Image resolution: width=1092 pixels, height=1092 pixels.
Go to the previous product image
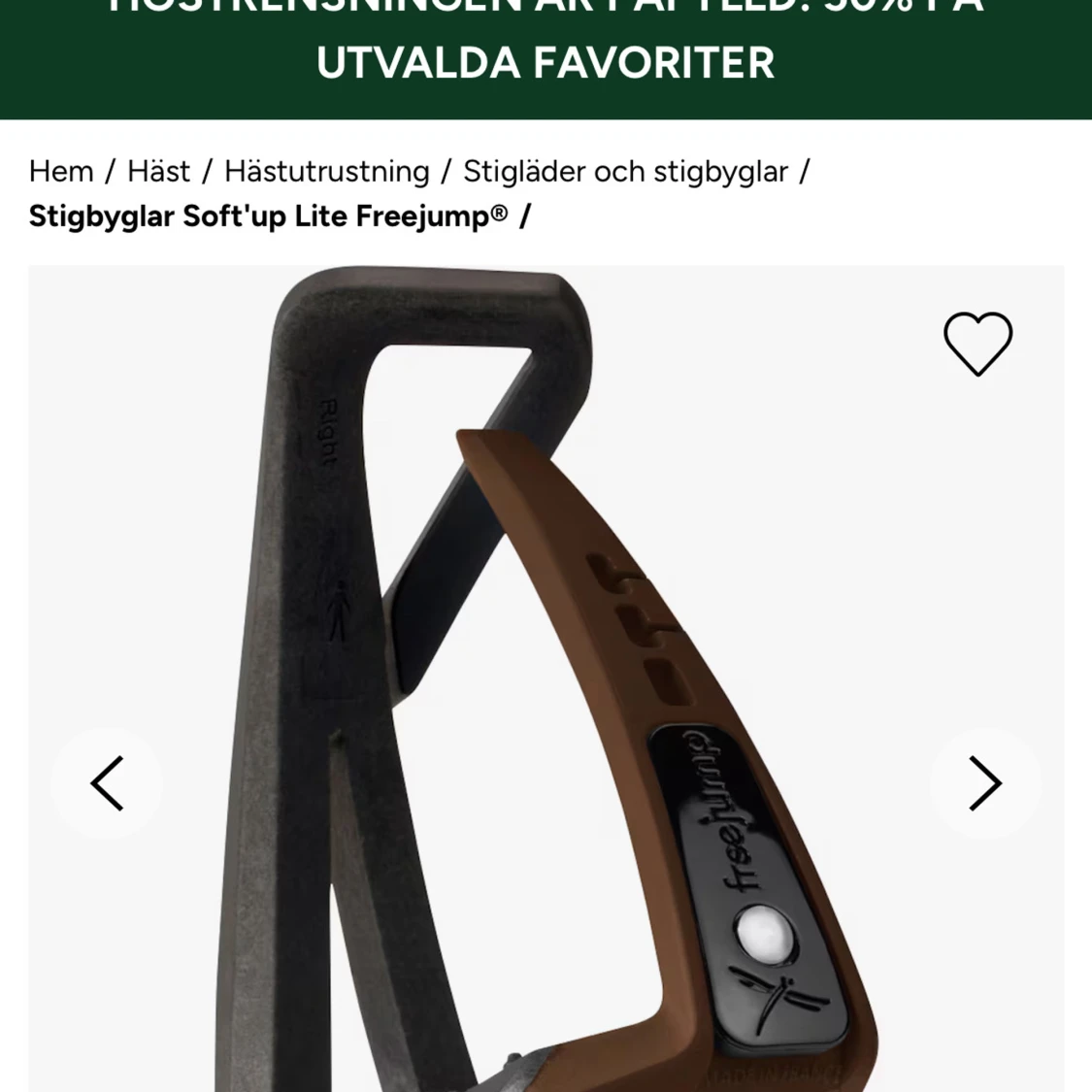(x=107, y=783)
